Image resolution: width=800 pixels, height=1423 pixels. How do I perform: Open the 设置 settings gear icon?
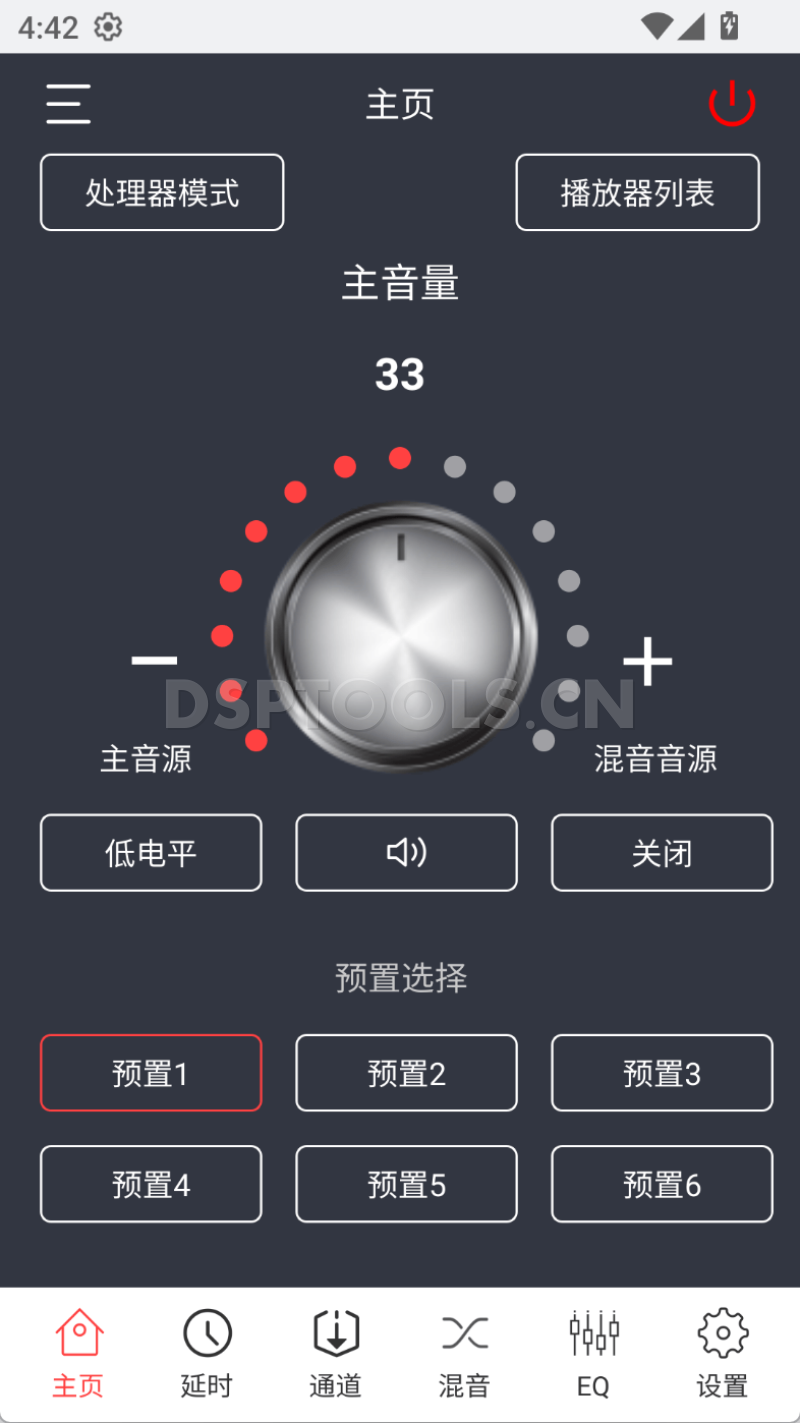click(x=721, y=1333)
